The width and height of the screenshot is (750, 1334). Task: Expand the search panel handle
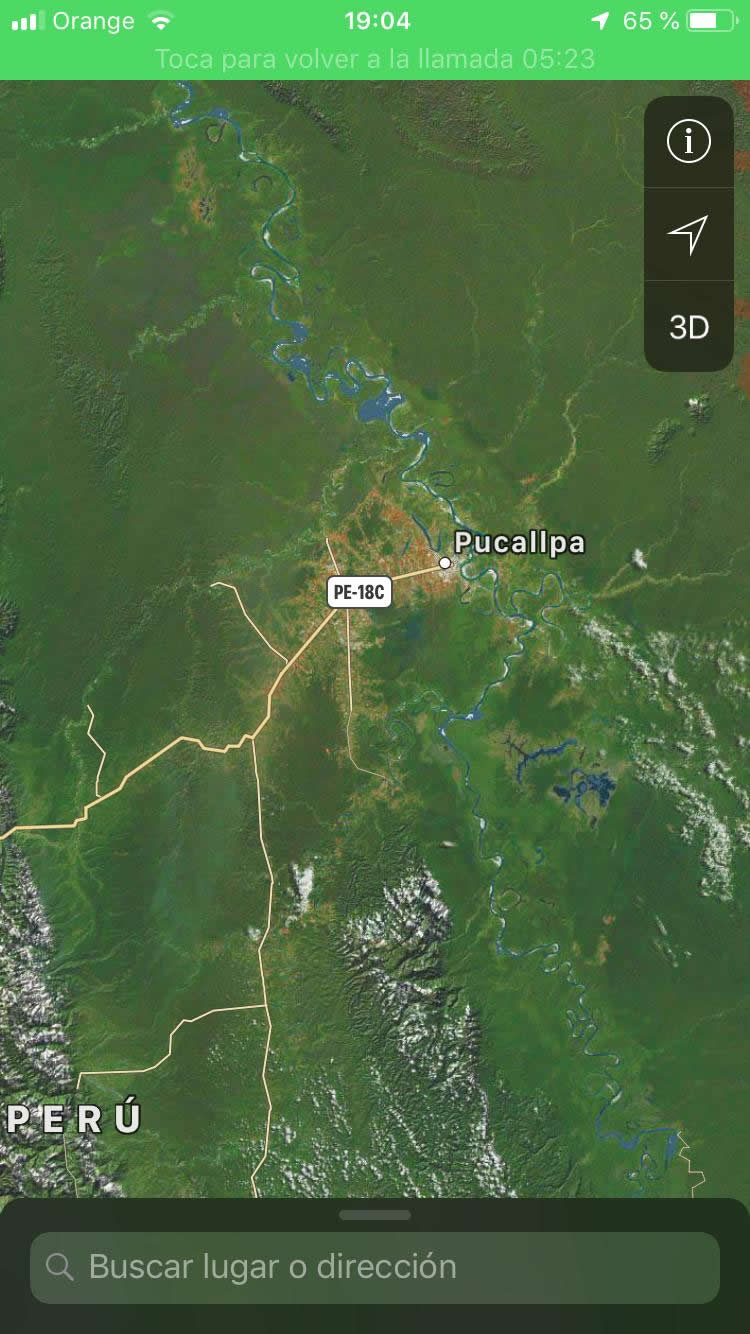click(x=375, y=1215)
